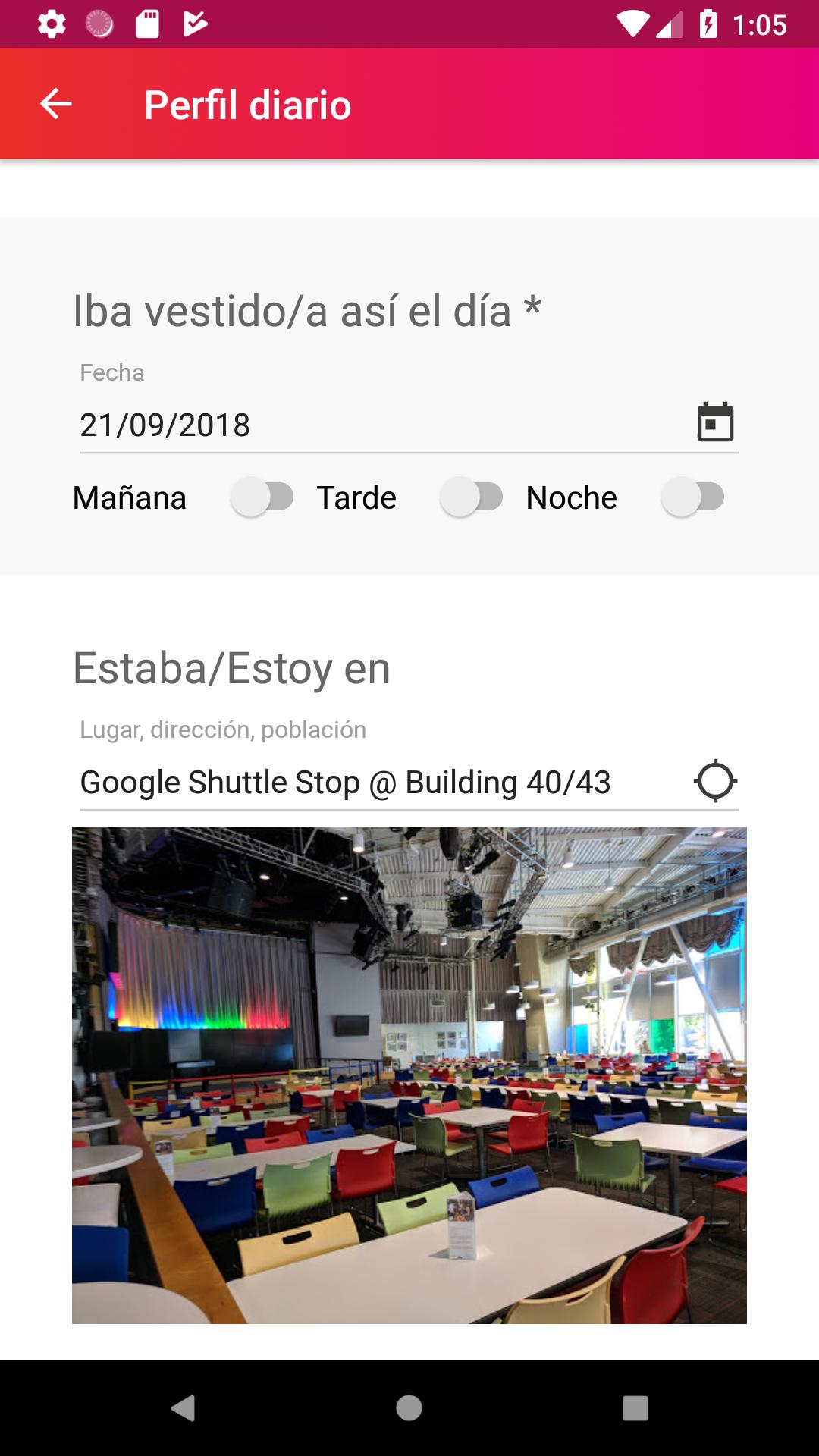Toggle the Noche switch on
This screenshot has height=1456, width=819.
pyautogui.click(x=693, y=497)
